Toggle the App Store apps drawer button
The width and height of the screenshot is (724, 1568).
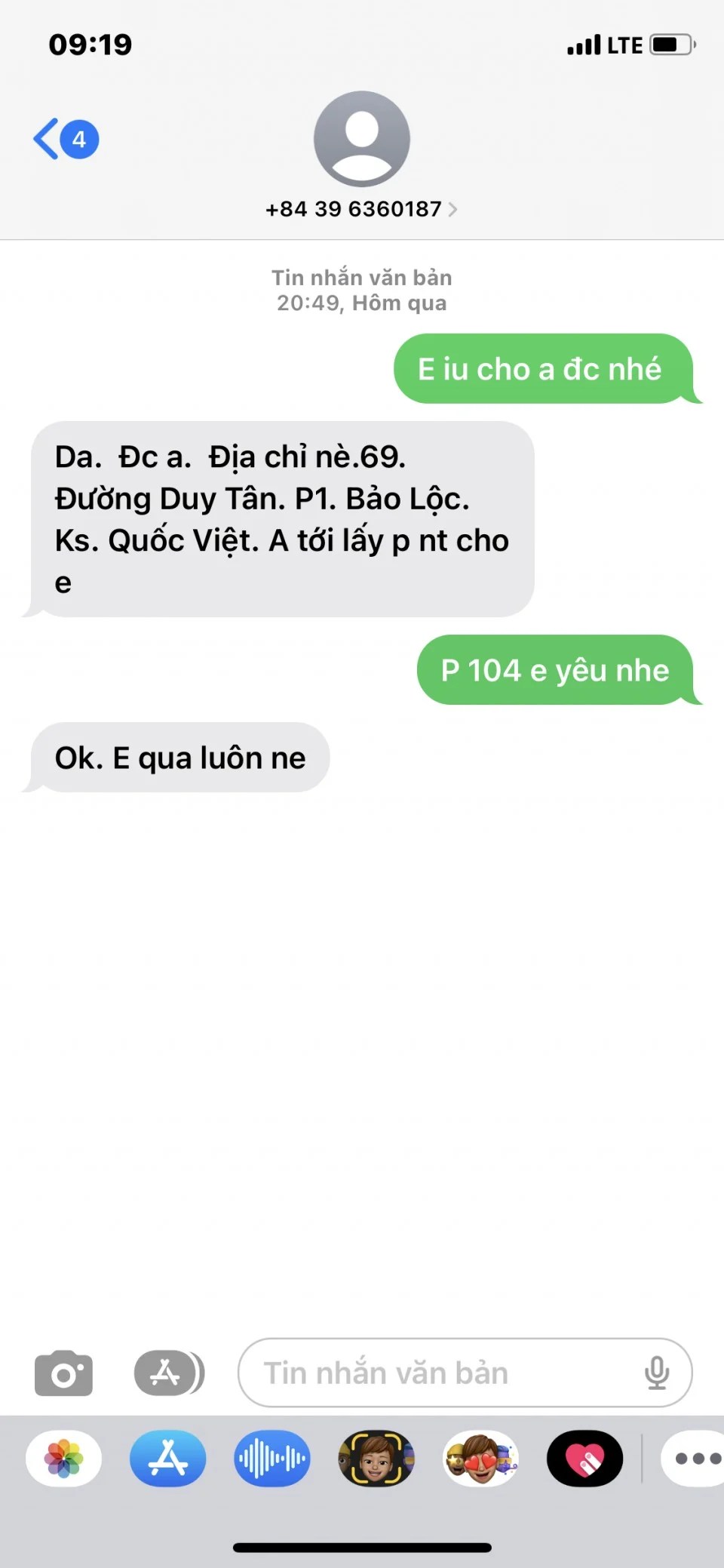169,1373
